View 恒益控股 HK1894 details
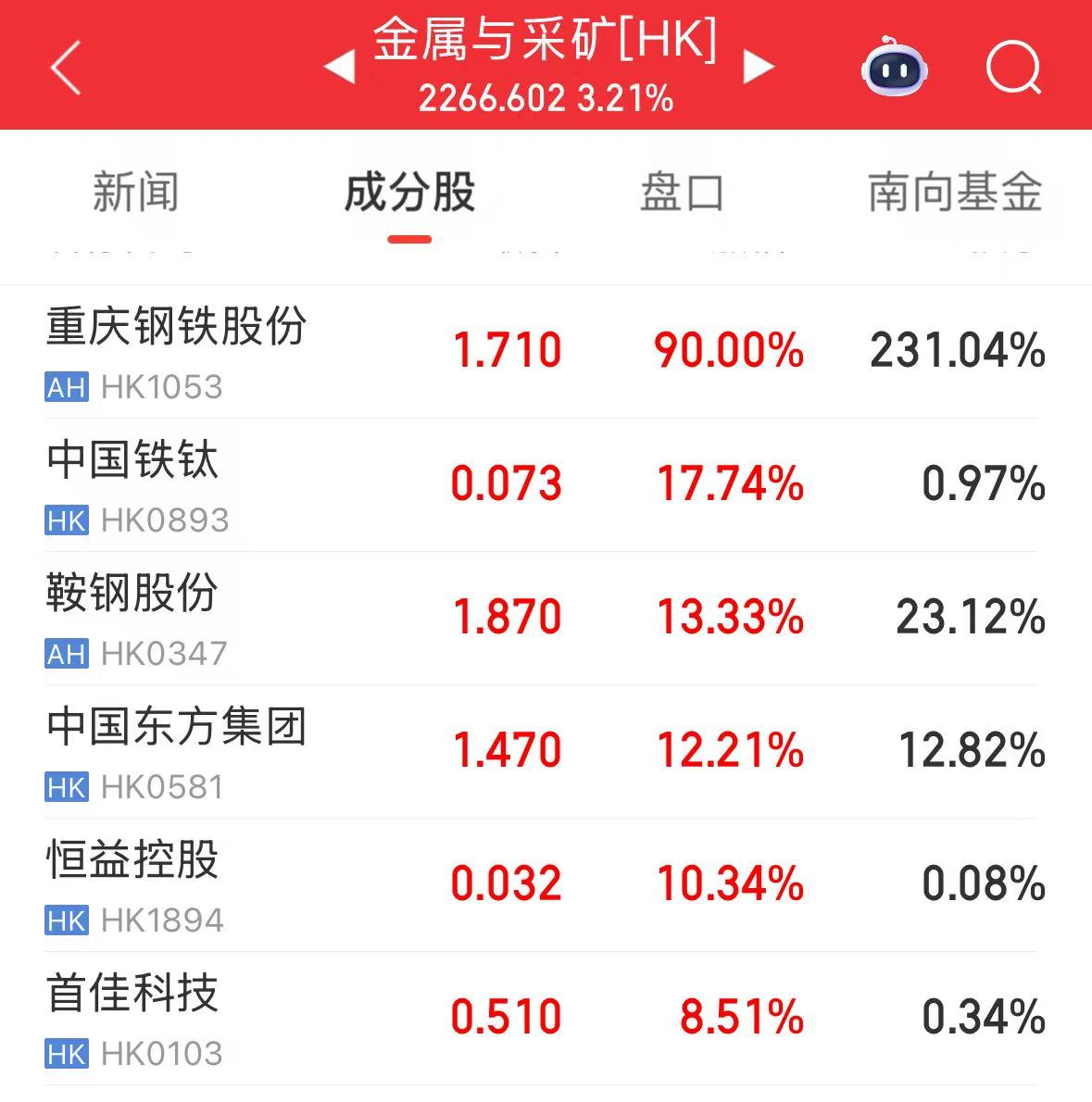 134,884
